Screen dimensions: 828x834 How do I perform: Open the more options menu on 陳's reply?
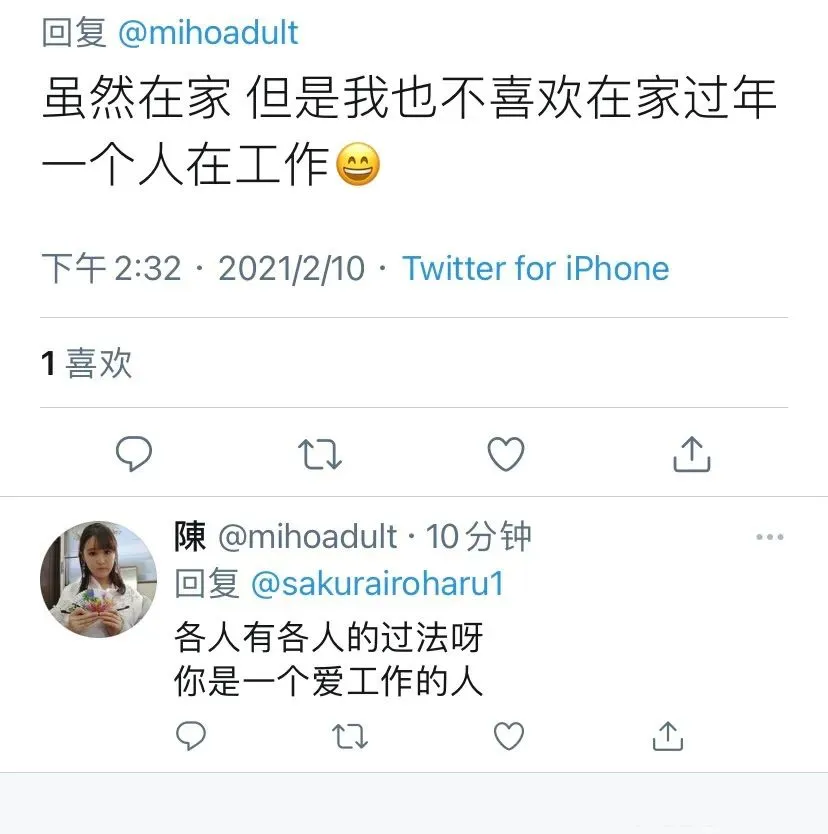point(769,538)
